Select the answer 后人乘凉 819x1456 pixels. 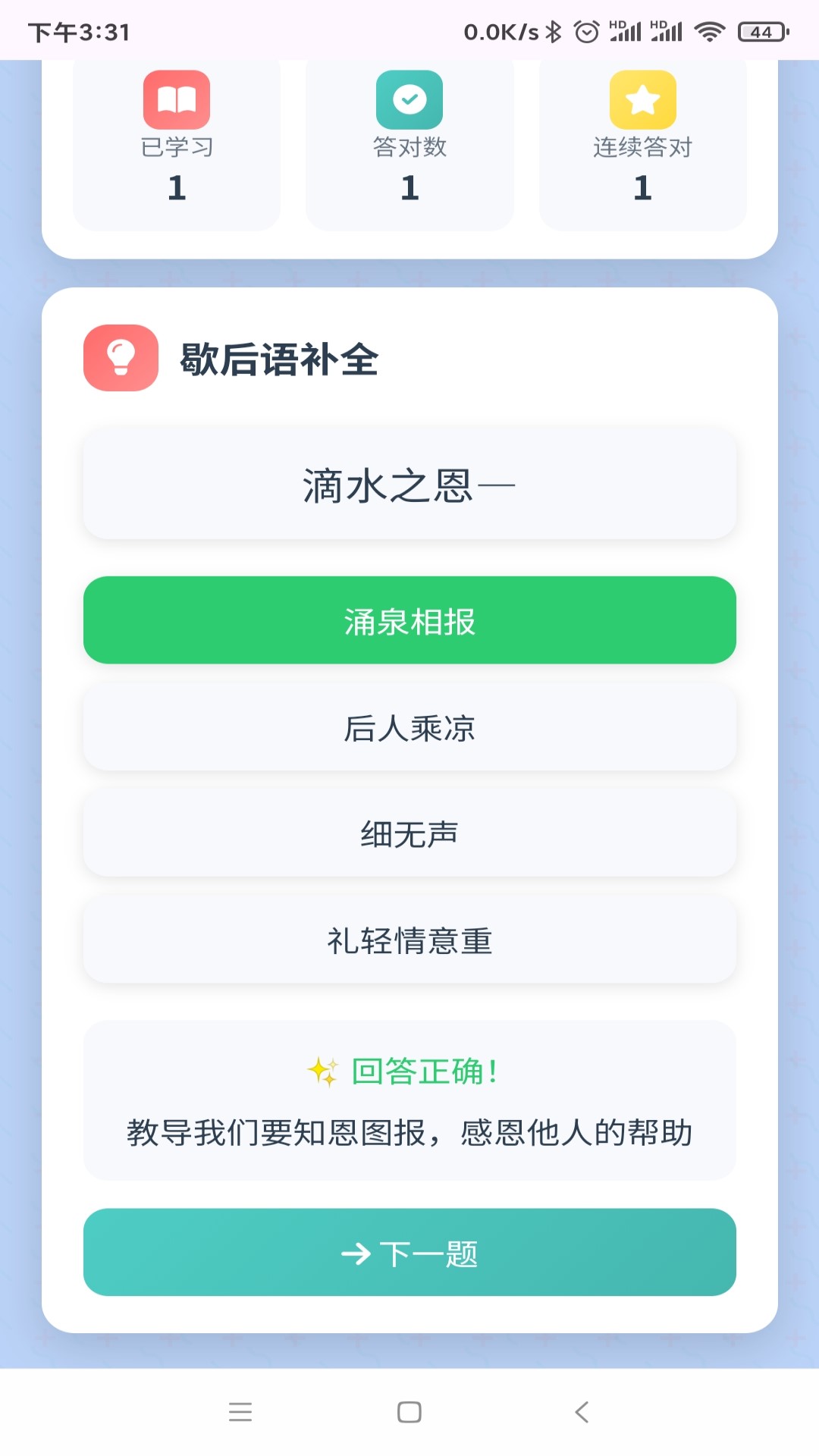[x=409, y=726]
